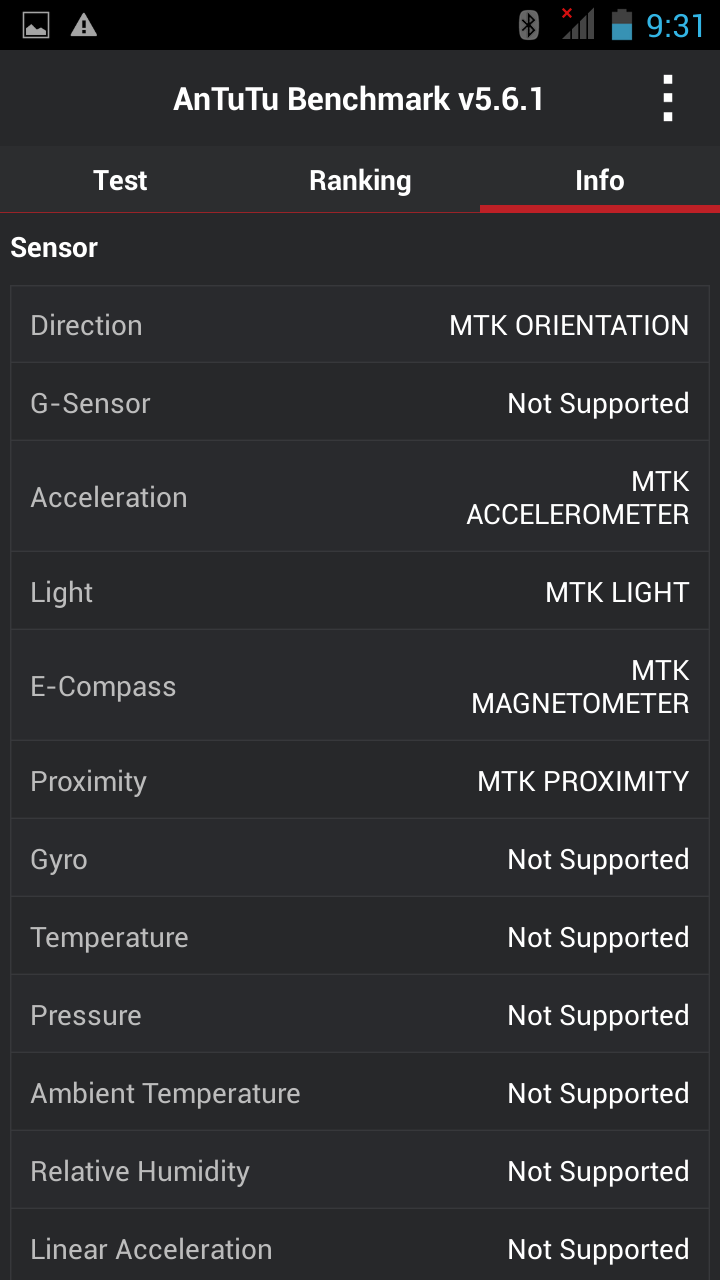Image resolution: width=720 pixels, height=1280 pixels.
Task: Switch to the Test tab
Action: click(x=120, y=180)
